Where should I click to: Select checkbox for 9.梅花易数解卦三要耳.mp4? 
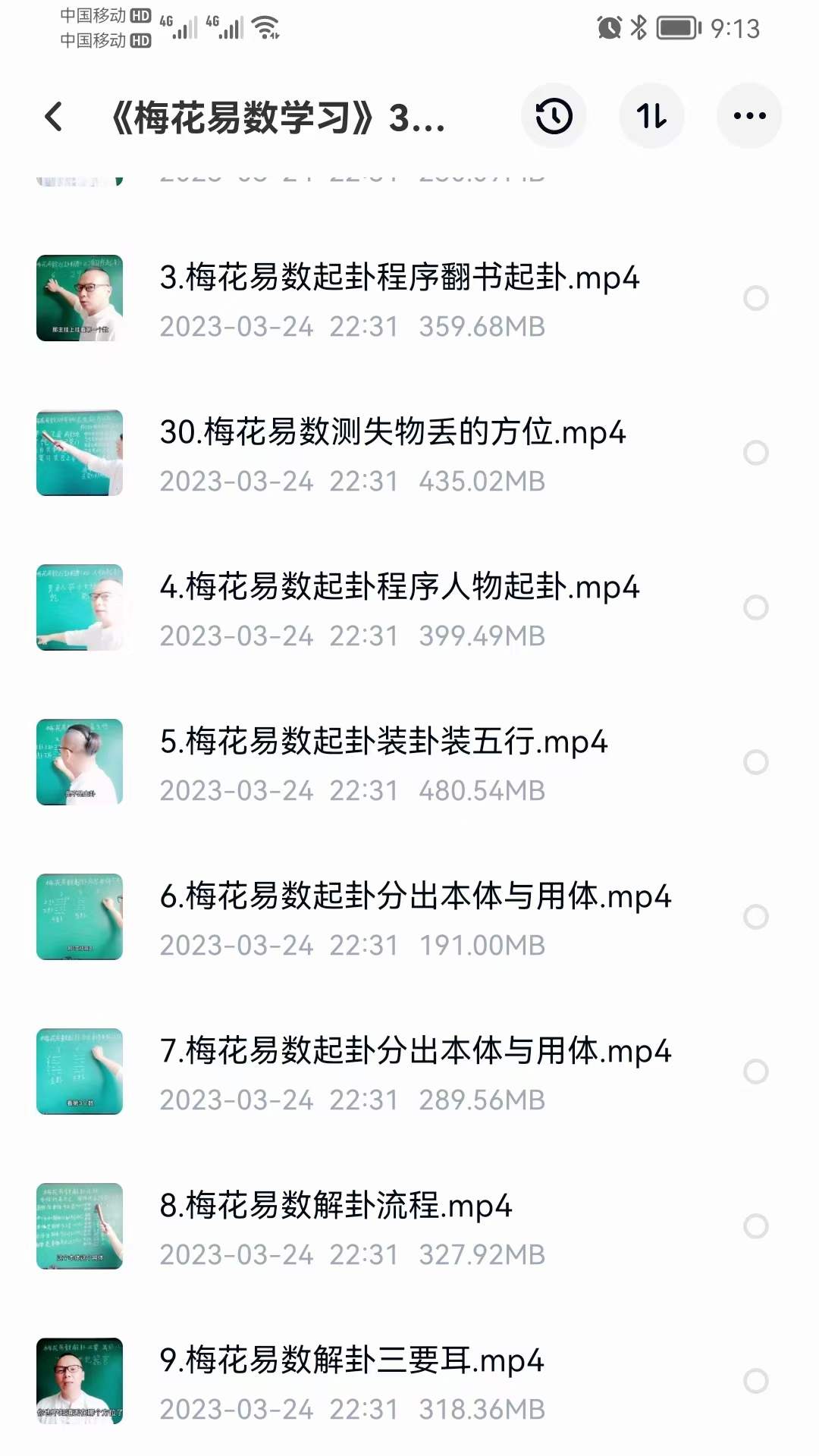[755, 1382]
